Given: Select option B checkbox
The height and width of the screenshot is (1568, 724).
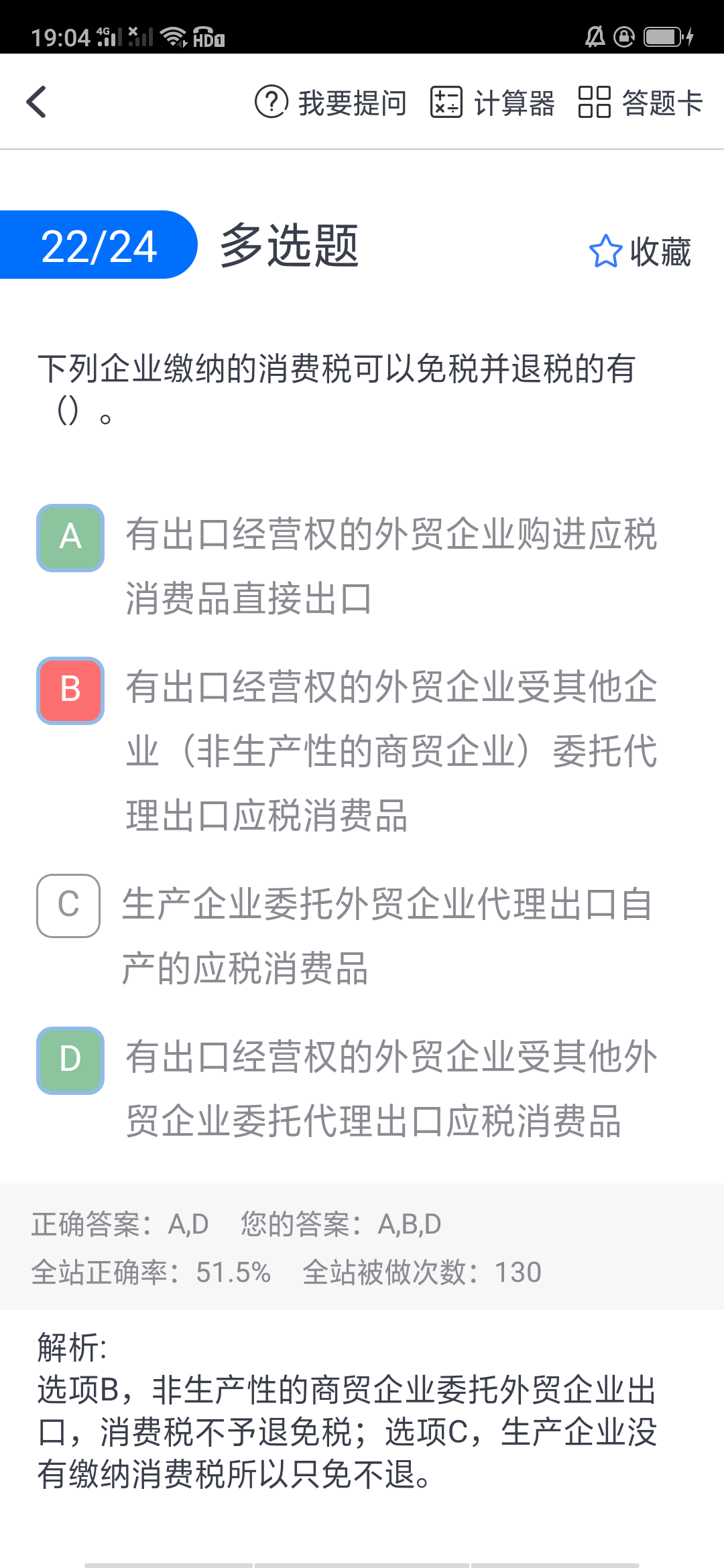Looking at the screenshot, I should (70, 690).
